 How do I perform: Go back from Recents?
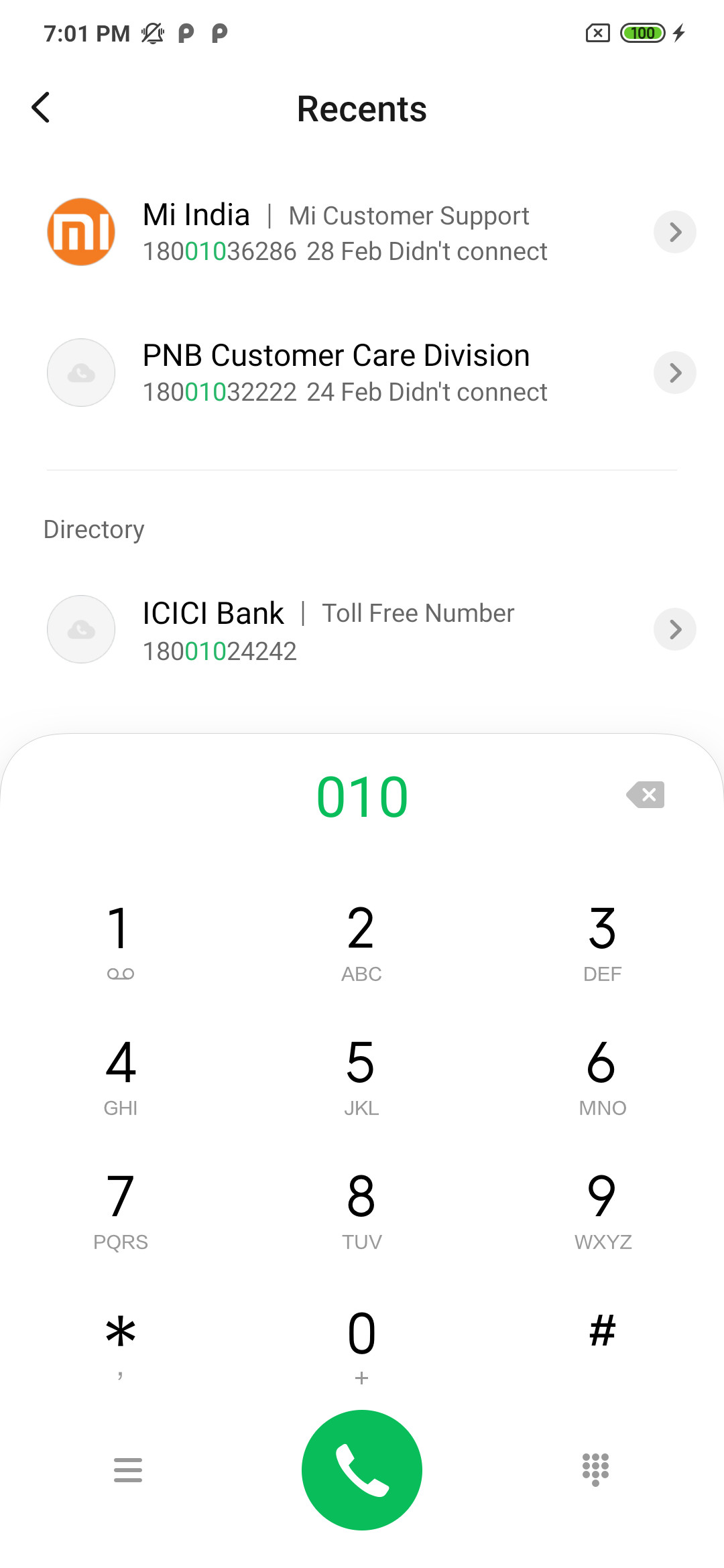coord(41,108)
